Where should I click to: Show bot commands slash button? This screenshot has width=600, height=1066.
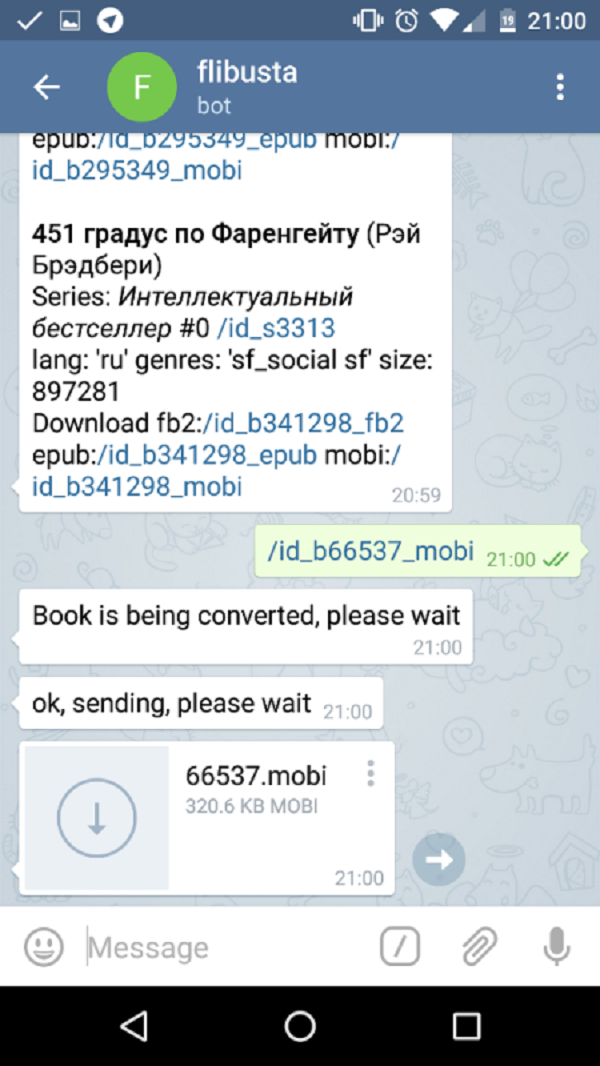pyautogui.click(x=400, y=946)
